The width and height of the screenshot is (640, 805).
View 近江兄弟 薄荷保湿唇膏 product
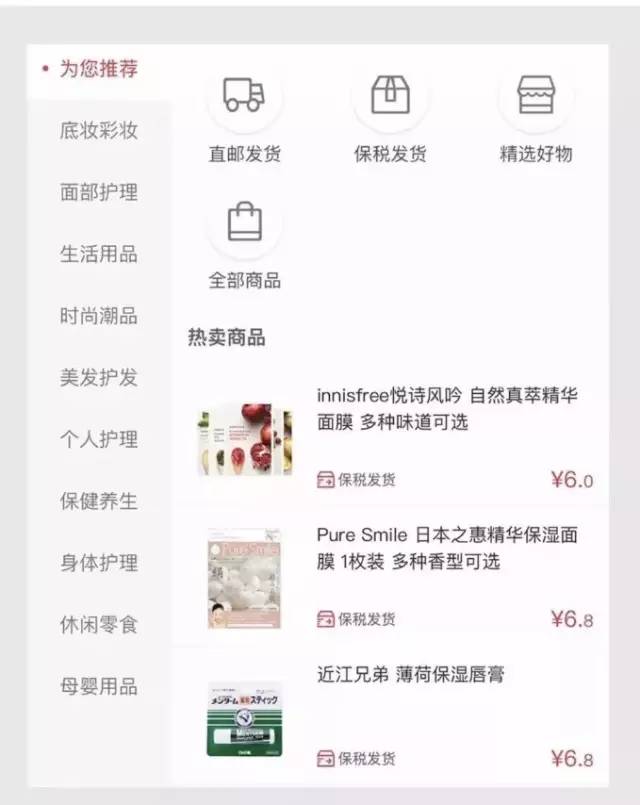point(410,674)
